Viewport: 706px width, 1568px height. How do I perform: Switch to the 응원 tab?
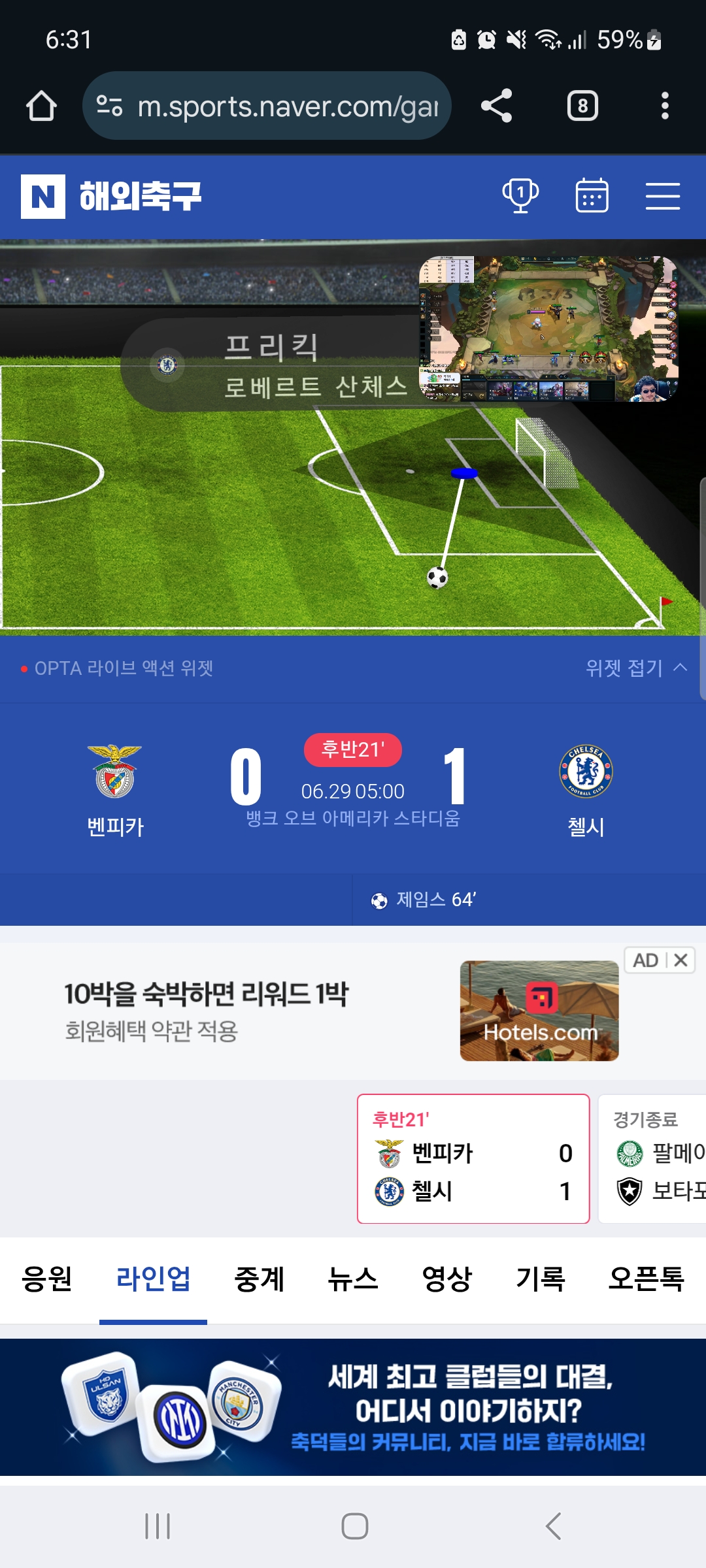[x=47, y=1279]
